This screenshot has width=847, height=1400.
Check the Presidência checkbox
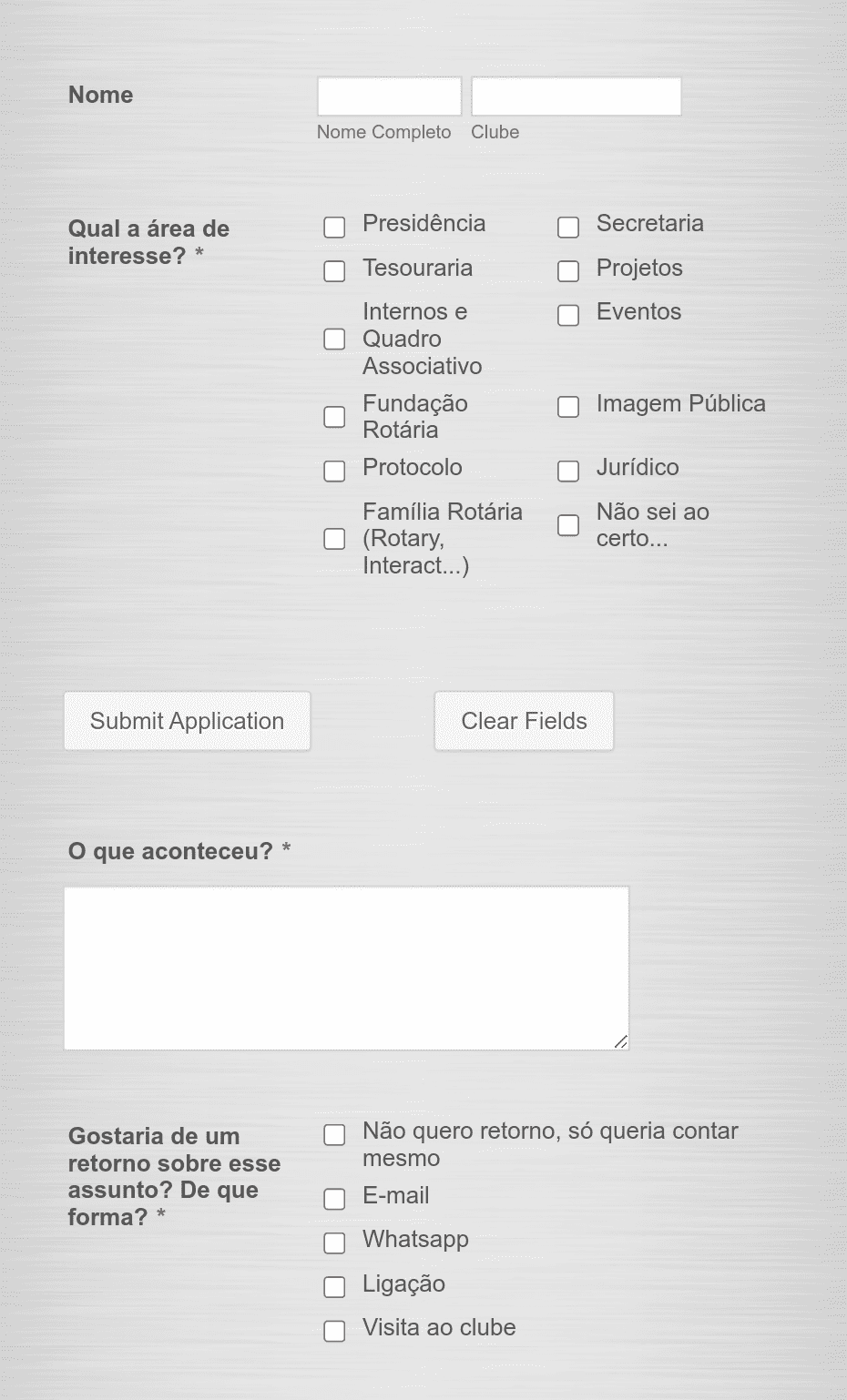coord(335,227)
